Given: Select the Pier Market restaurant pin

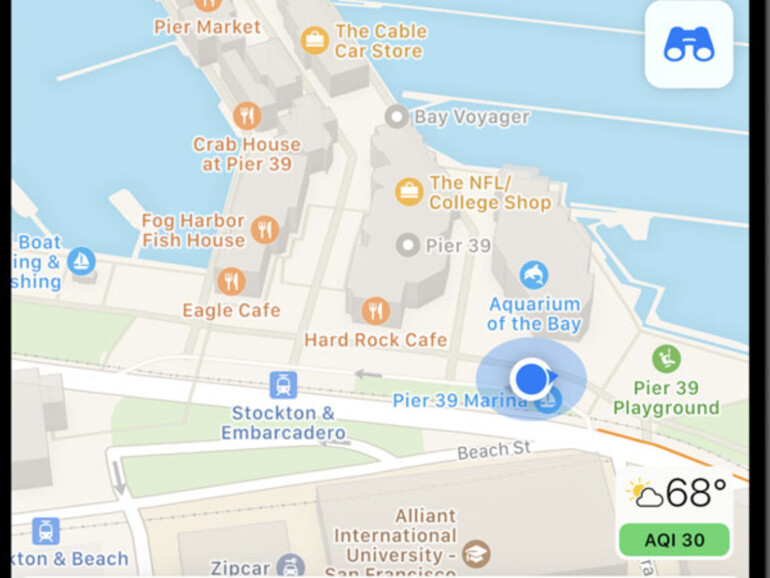Looking at the screenshot, I should click(208, 4).
